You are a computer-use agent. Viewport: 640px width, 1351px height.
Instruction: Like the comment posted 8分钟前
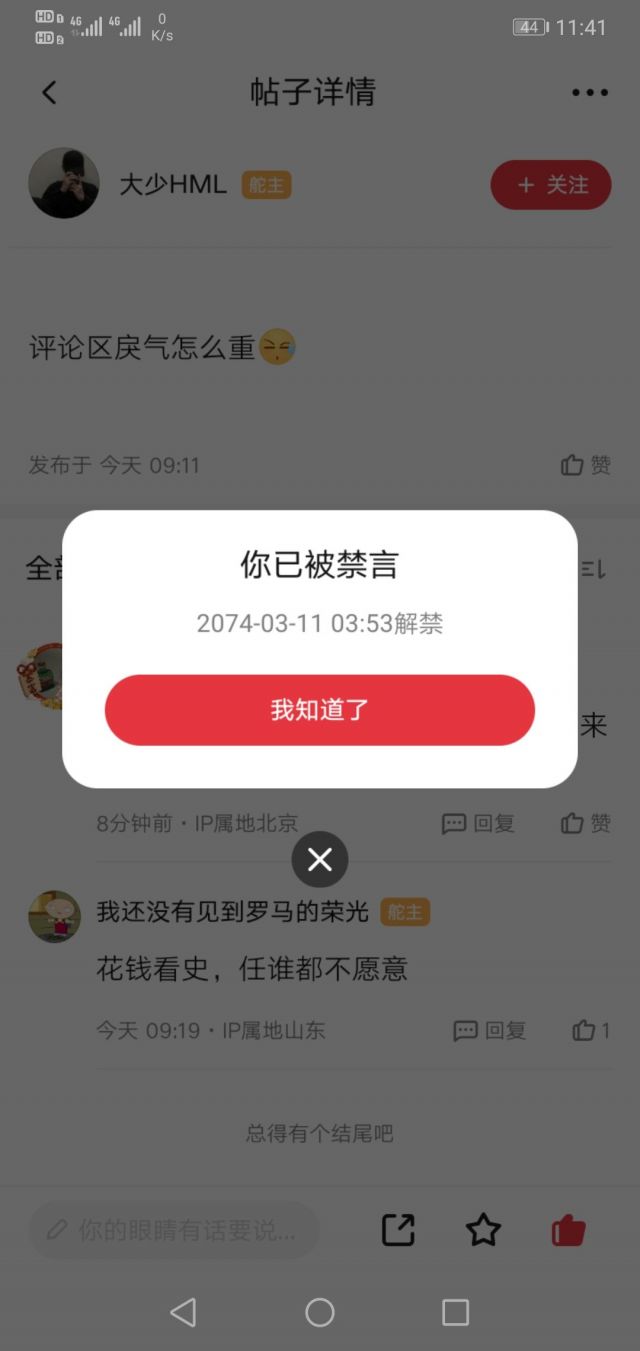[x=586, y=823]
